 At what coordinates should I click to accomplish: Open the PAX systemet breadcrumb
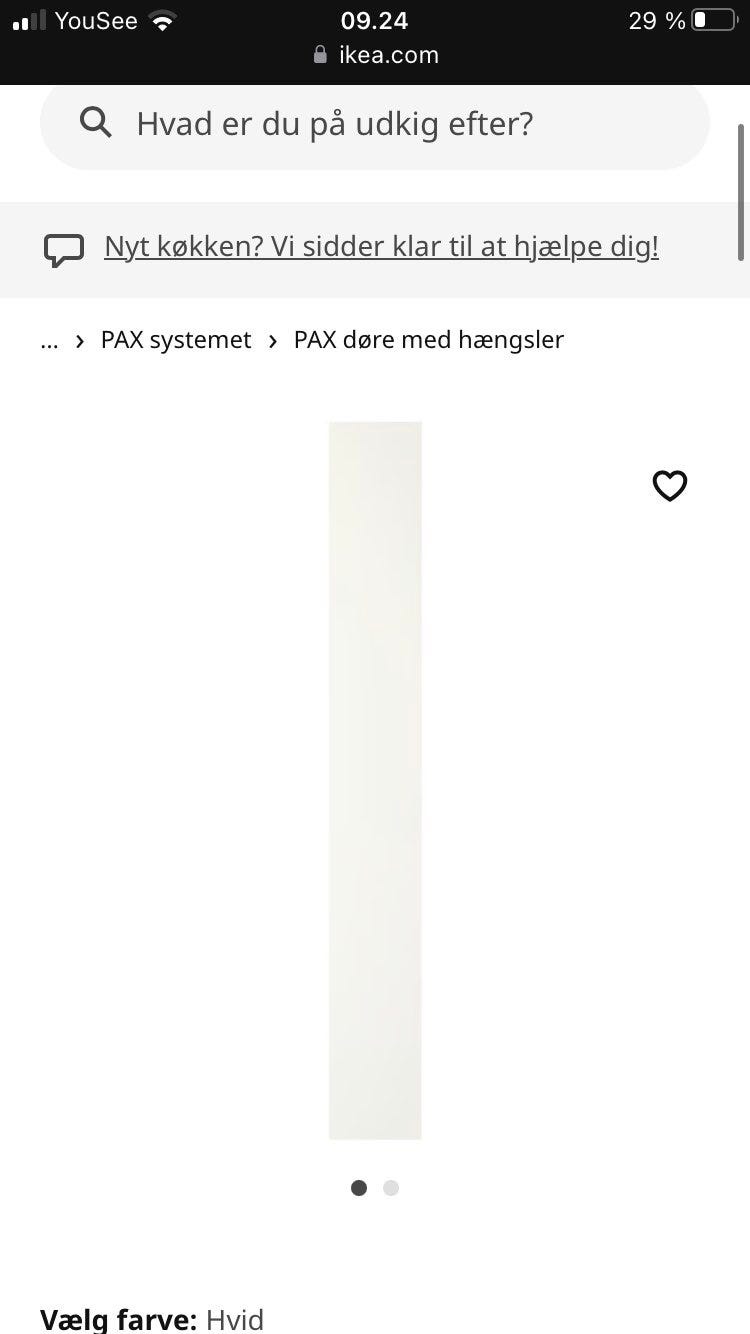pos(175,339)
